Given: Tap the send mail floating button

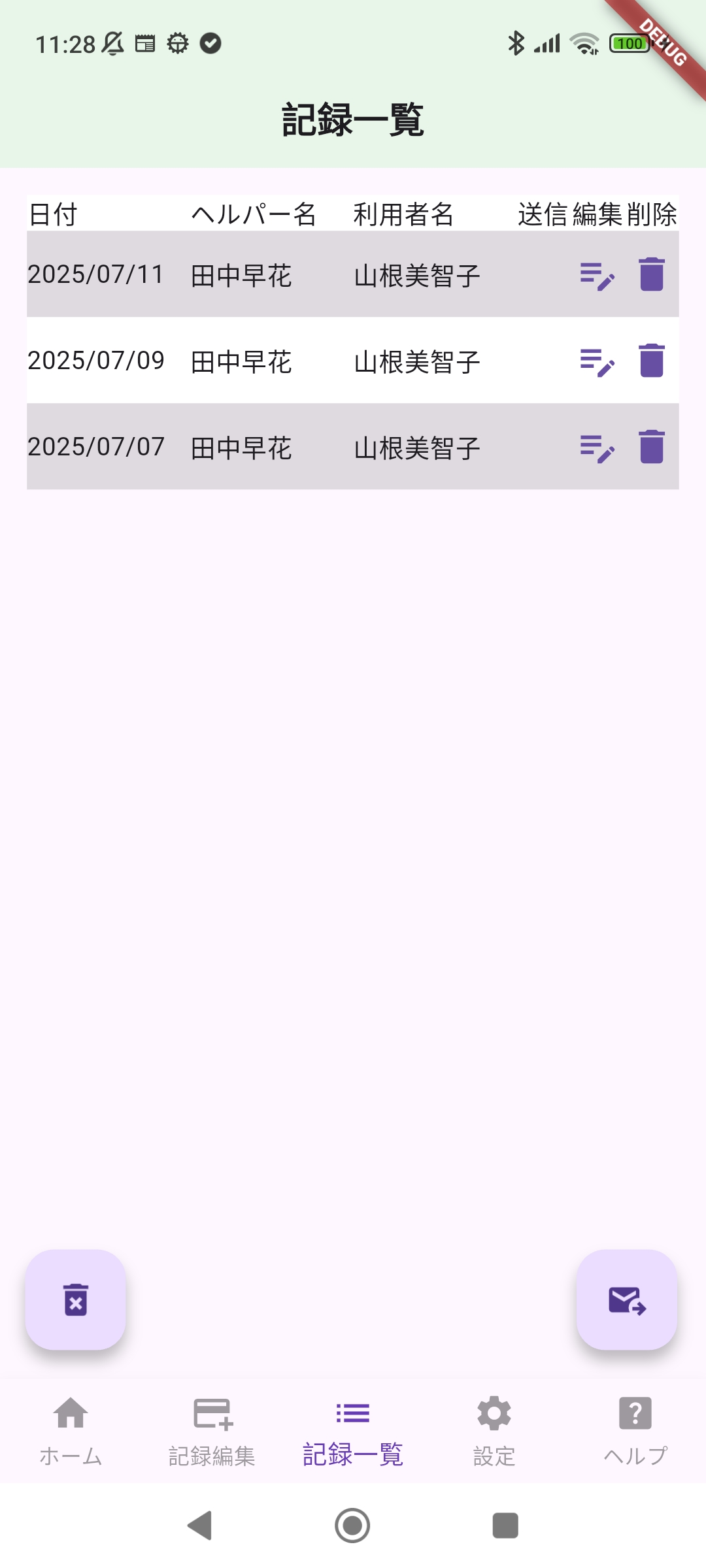Looking at the screenshot, I should click(627, 1299).
